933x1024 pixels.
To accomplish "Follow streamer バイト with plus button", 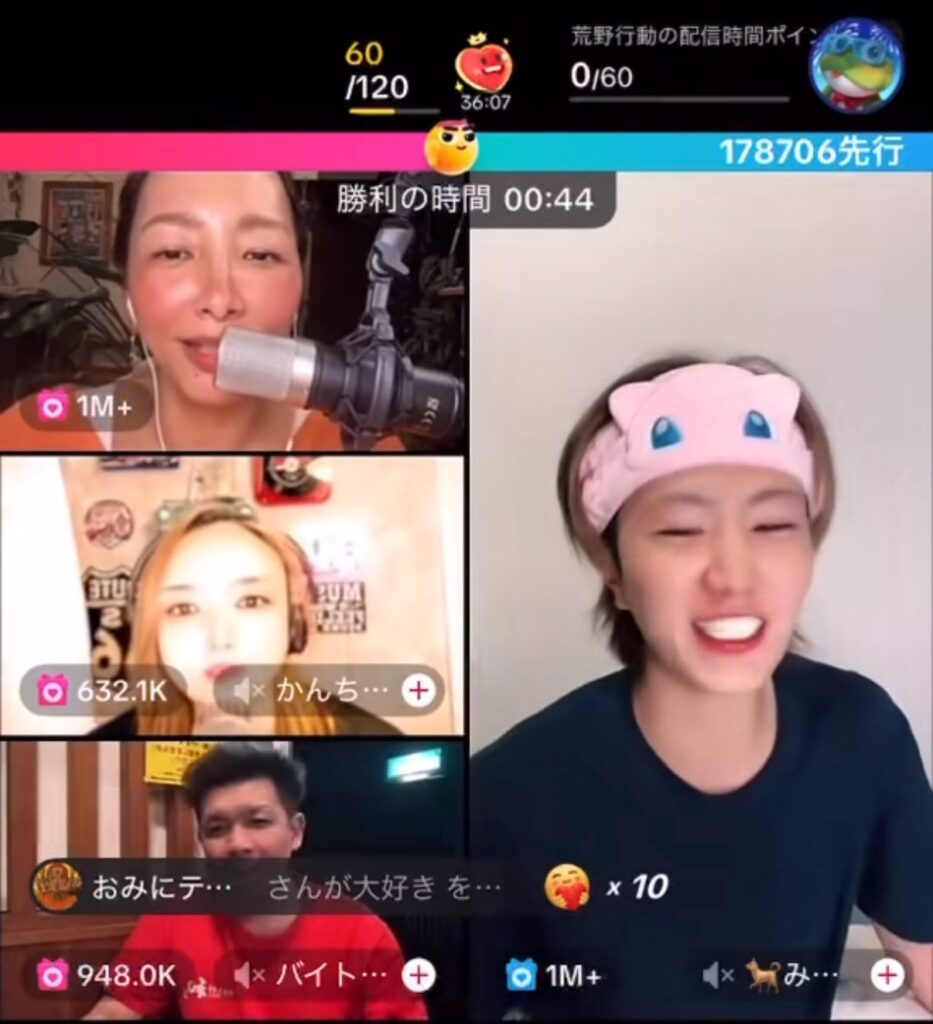I will click(x=418, y=974).
